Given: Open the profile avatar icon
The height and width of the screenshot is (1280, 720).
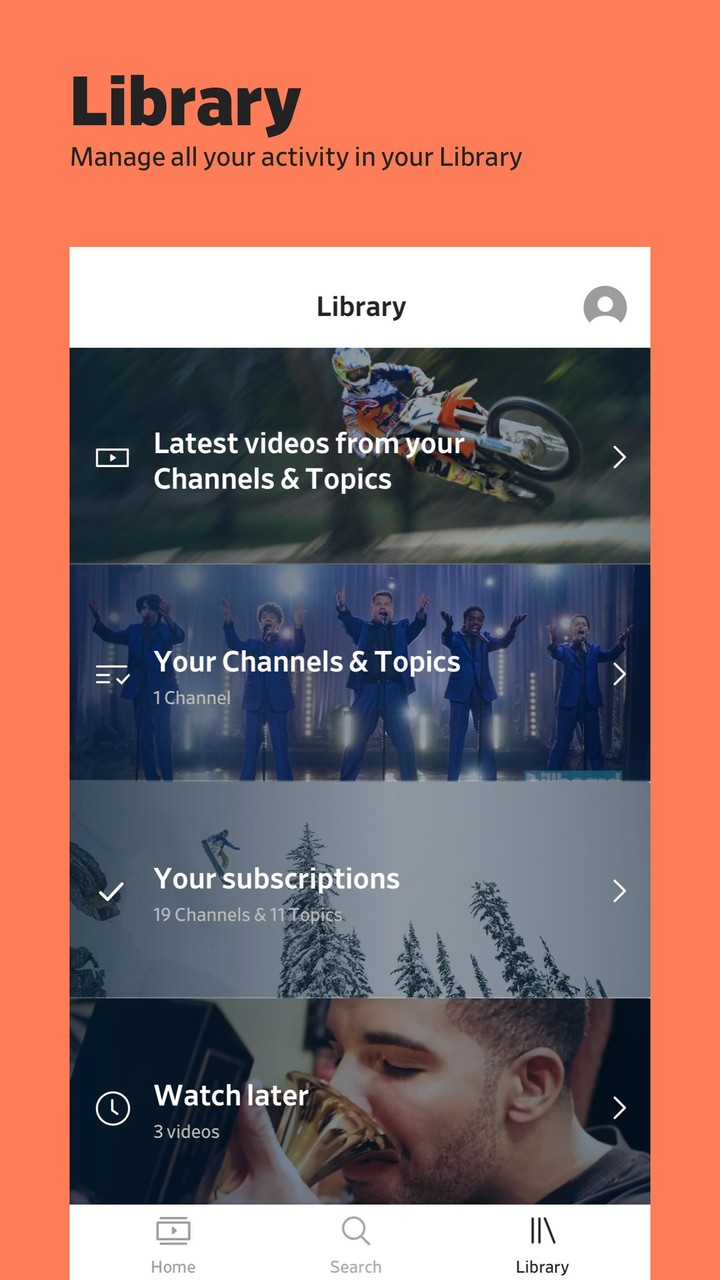Looking at the screenshot, I should (x=604, y=307).
